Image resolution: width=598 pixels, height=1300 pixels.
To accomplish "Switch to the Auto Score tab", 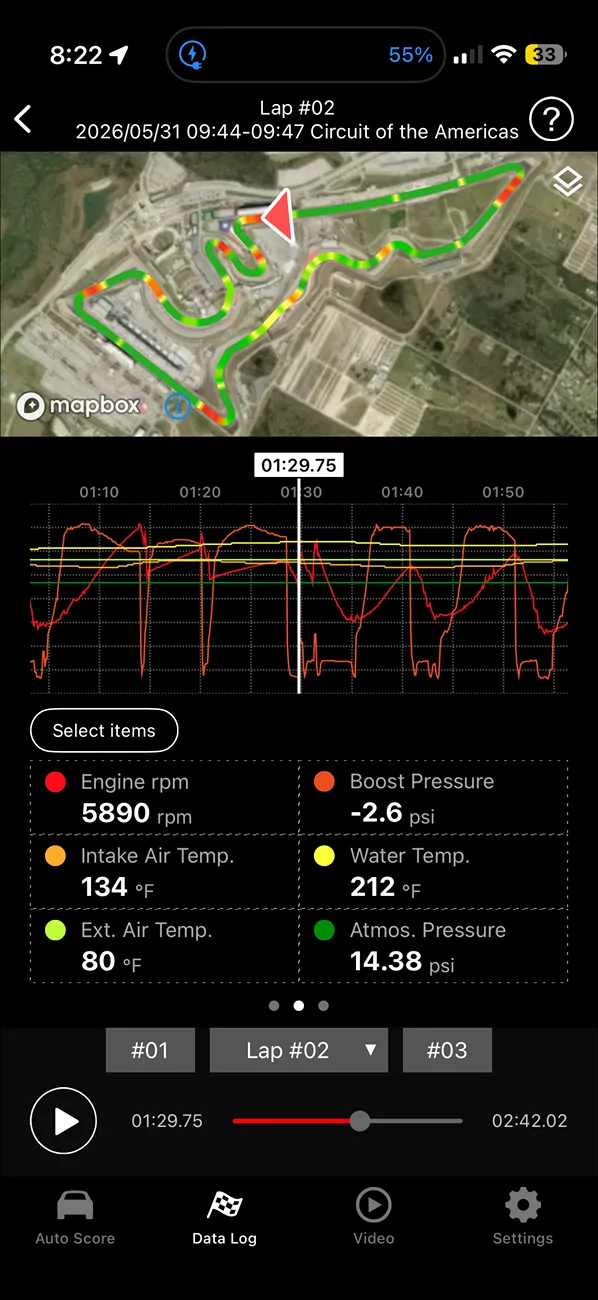I will (75, 1217).
